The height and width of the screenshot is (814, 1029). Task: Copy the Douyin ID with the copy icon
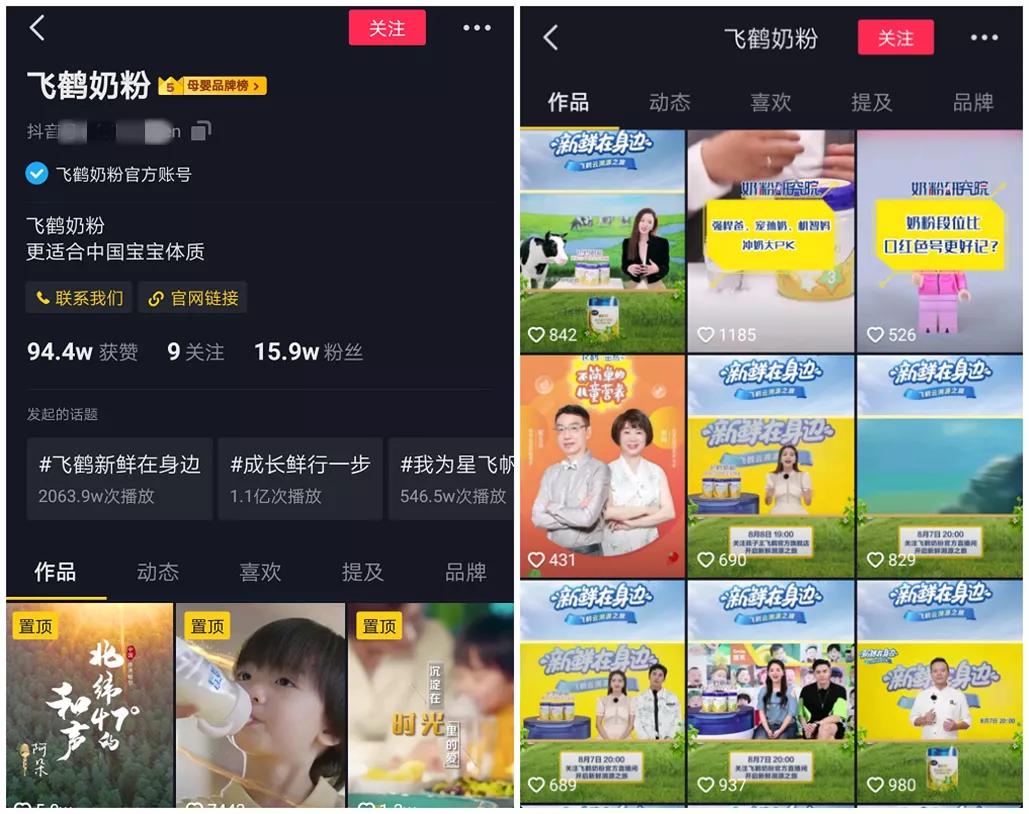(x=202, y=131)
